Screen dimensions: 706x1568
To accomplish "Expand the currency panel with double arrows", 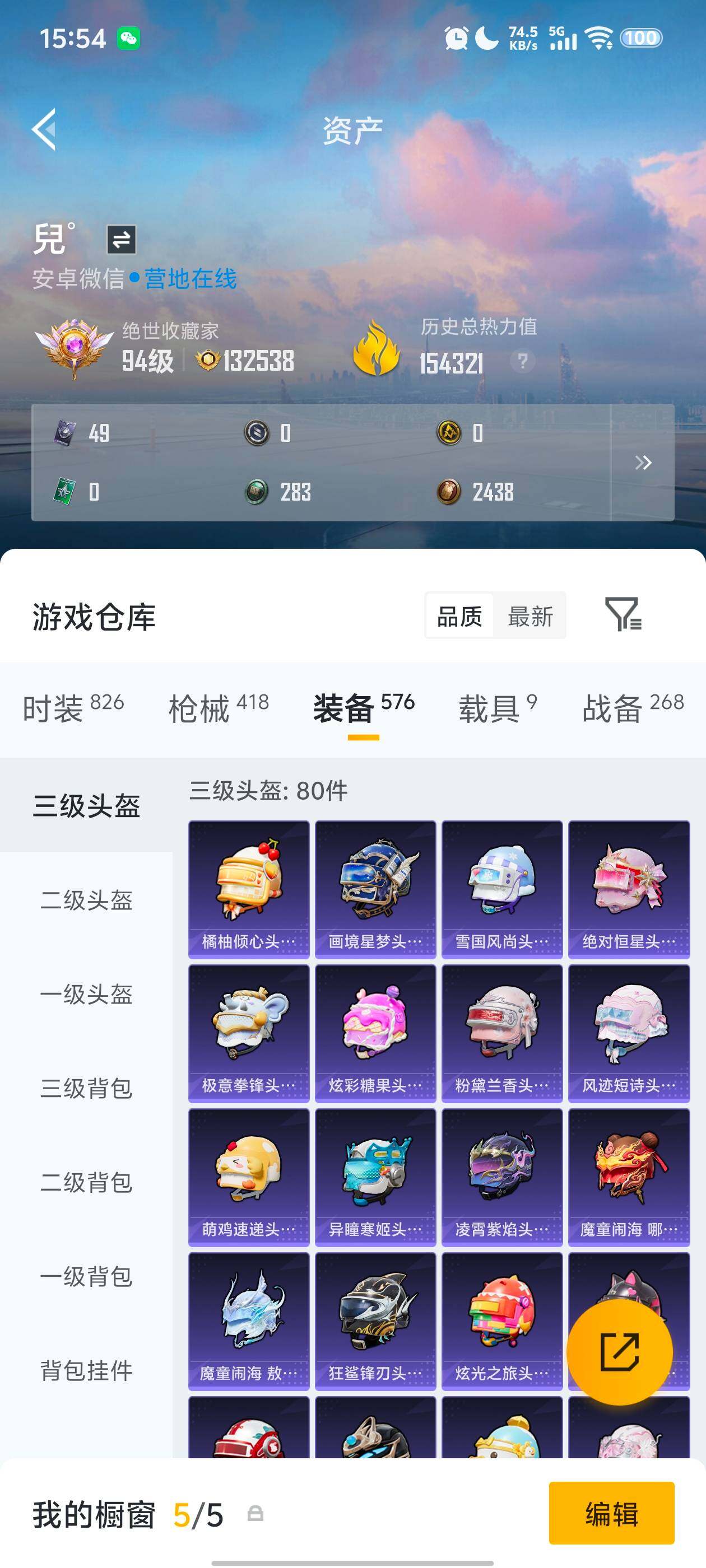I will pyautogui.click(x=642, y=463).
